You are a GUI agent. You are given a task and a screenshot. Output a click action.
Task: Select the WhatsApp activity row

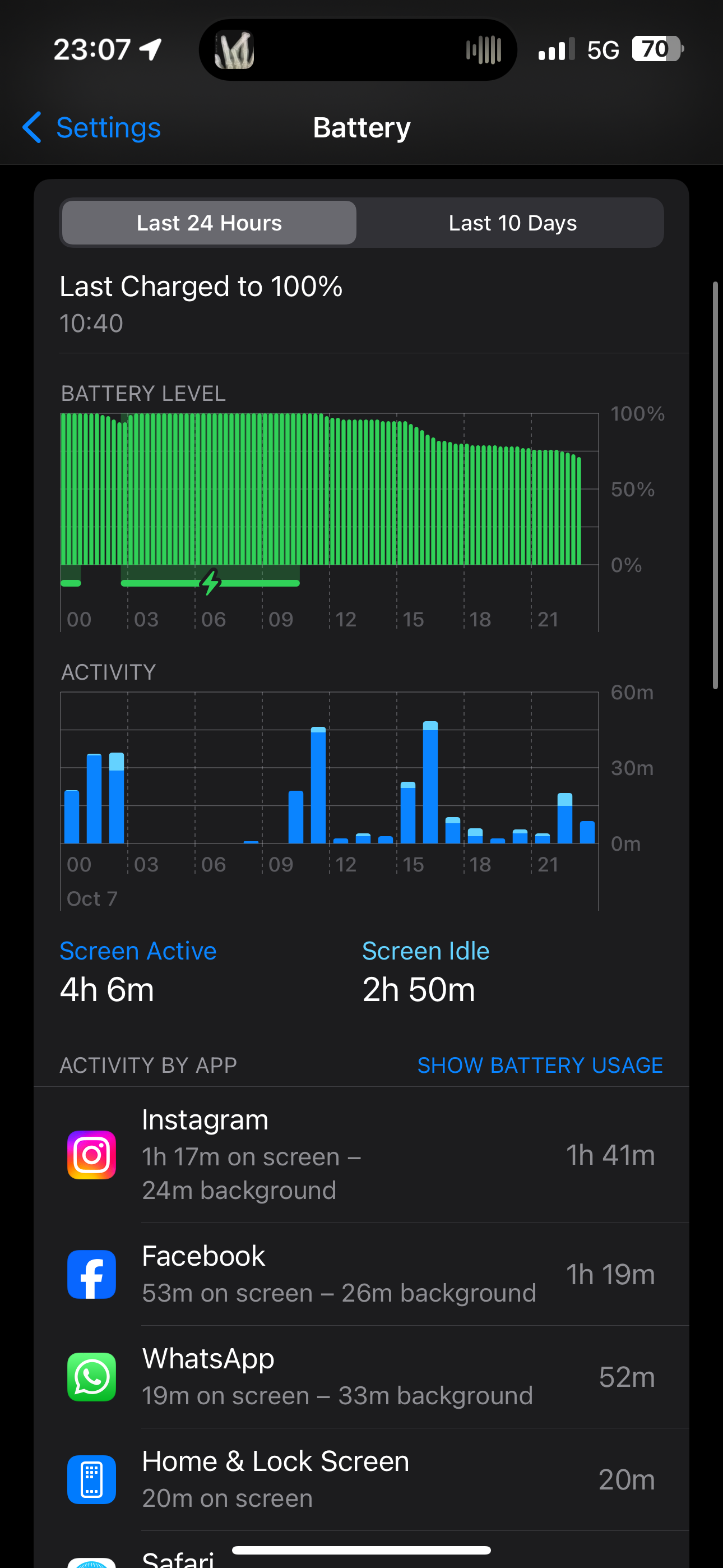click(361, 1377)
